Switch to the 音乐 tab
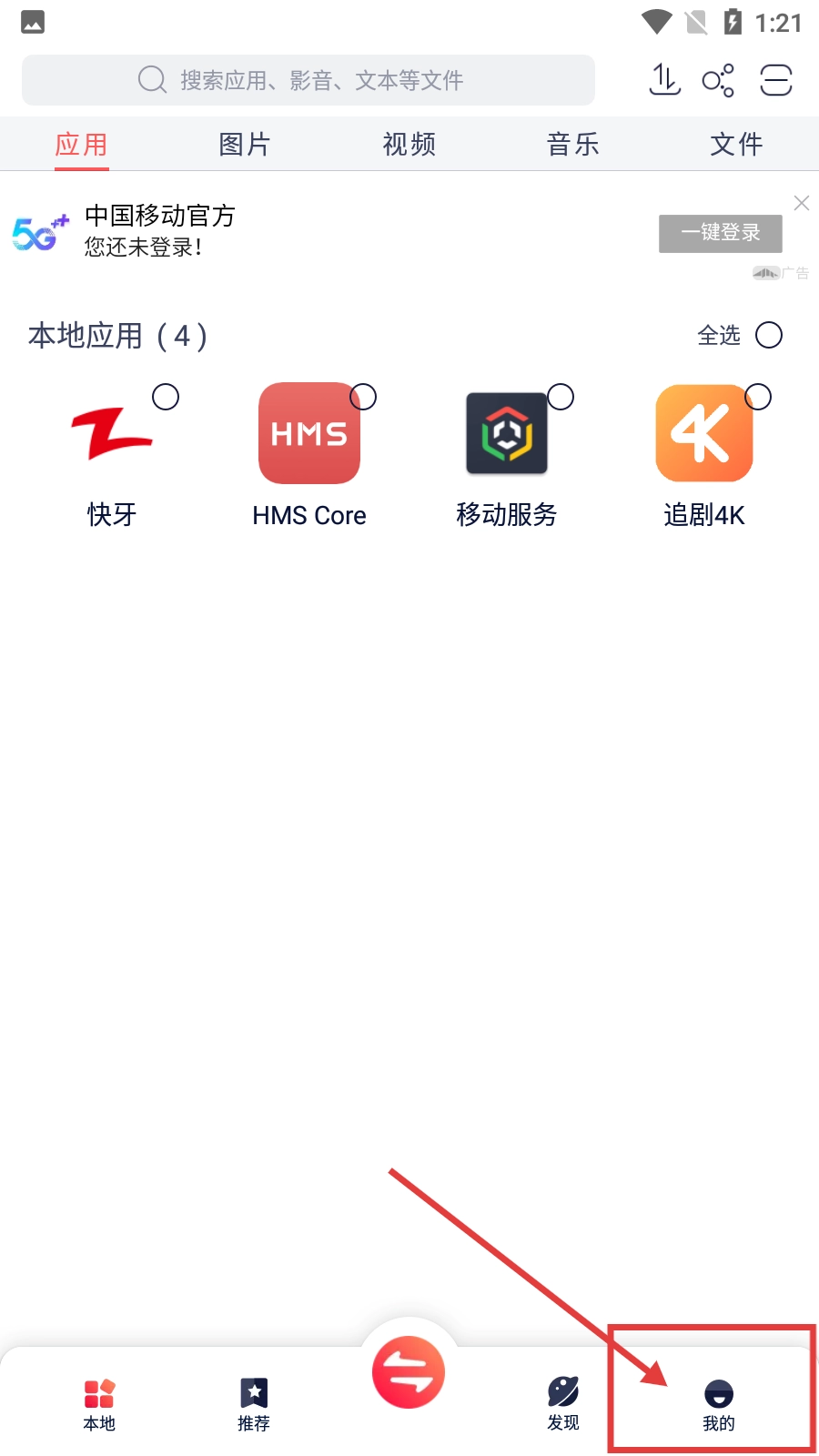Image resolution: width=819 pixels, height=1456 pixels. (572, 144)
